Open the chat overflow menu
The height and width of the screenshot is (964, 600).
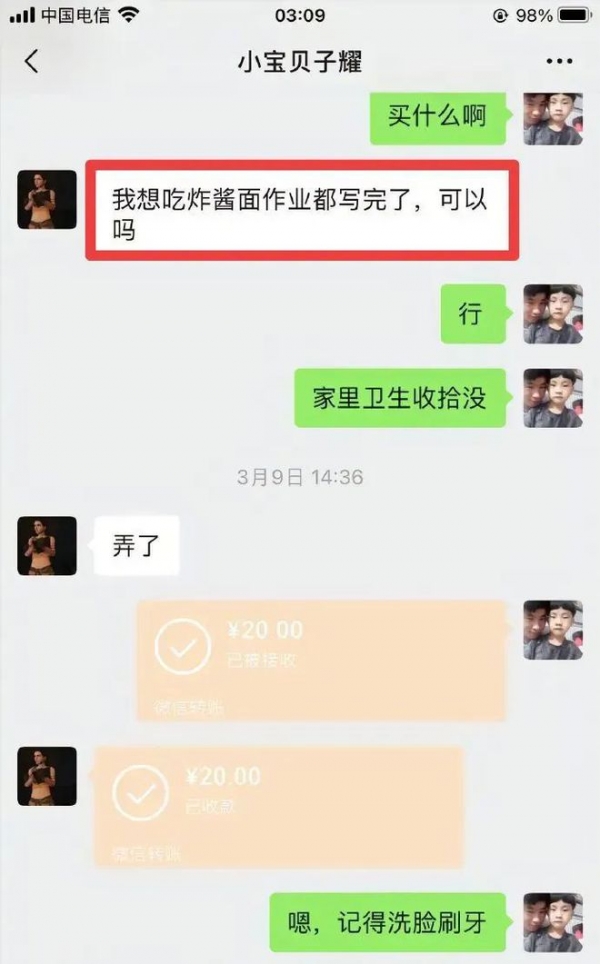click(559, 62)
